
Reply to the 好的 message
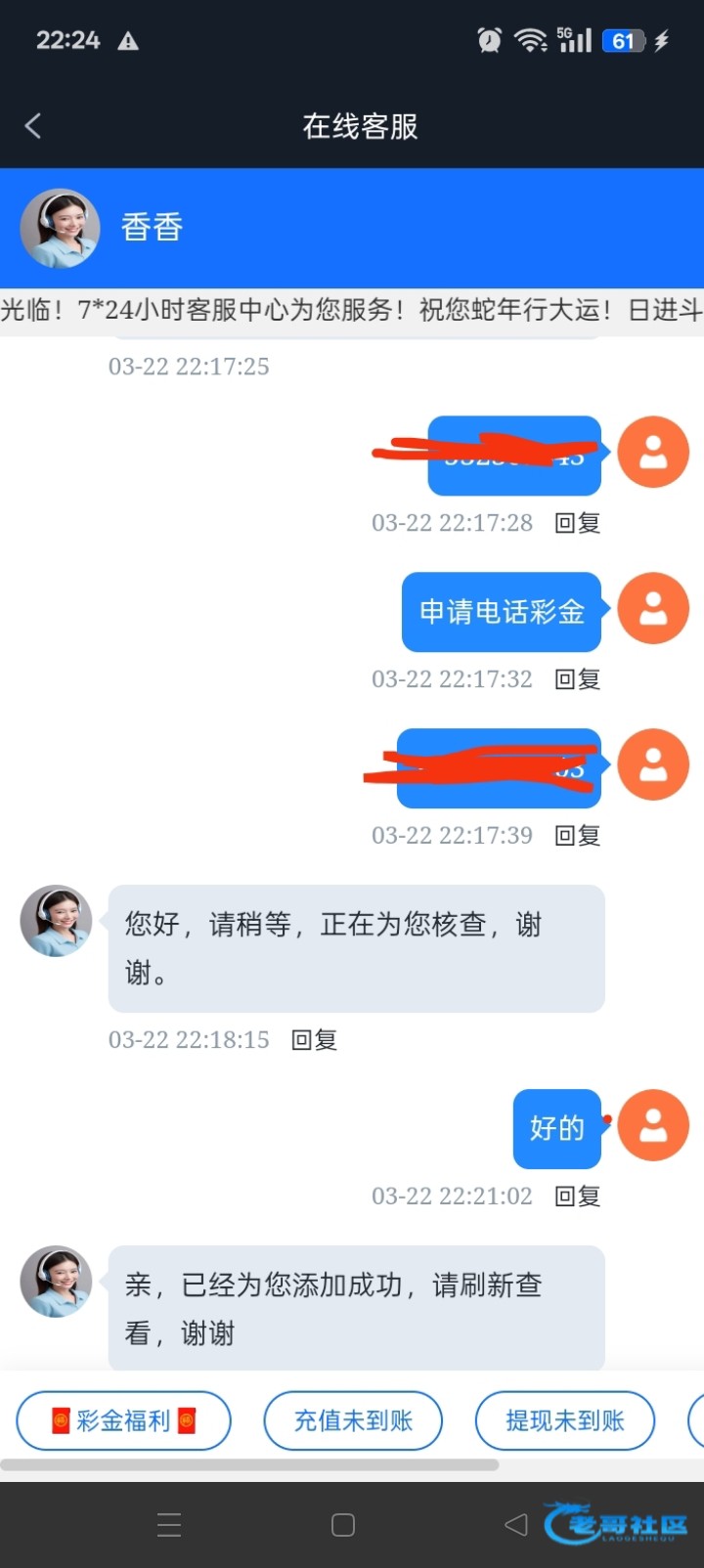[577, 1197]
